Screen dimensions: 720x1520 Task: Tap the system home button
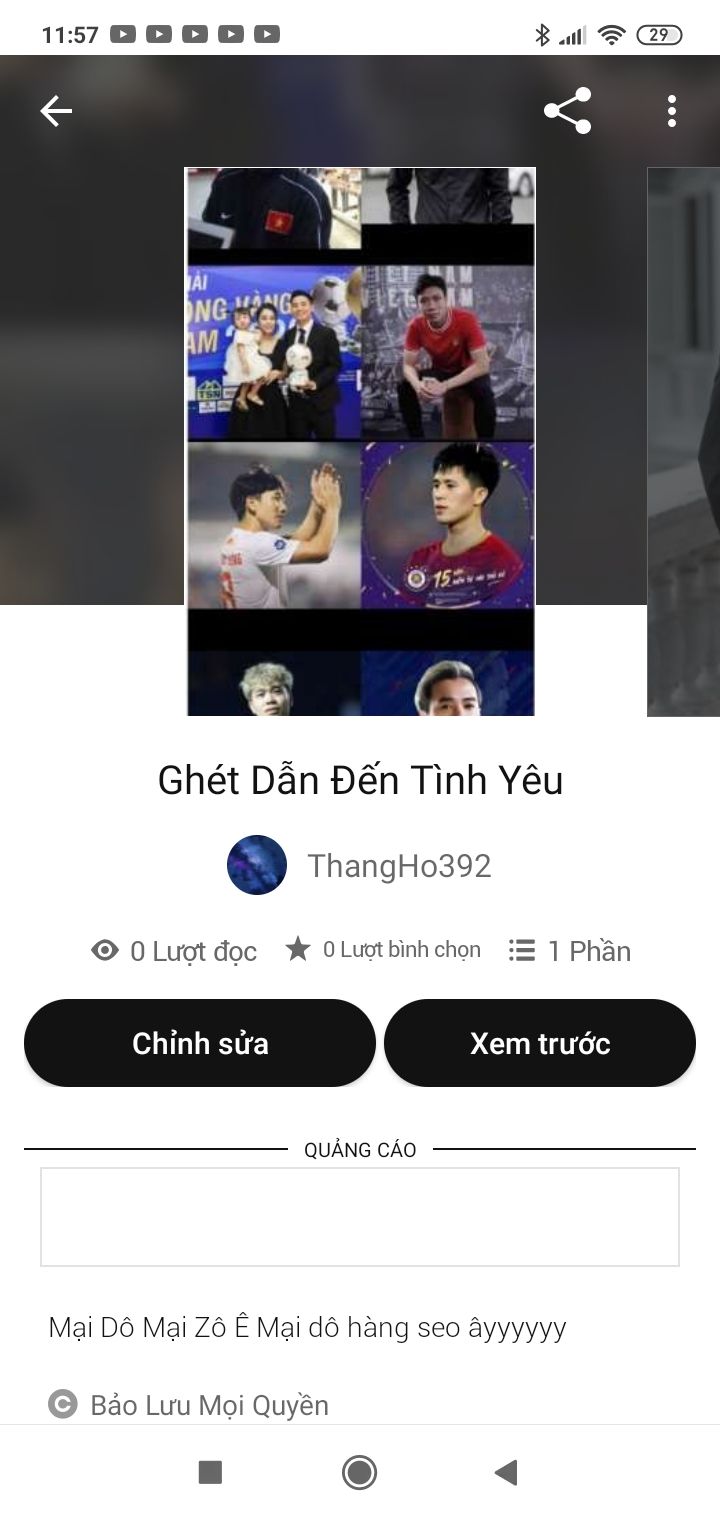(x=359, y=1472)
